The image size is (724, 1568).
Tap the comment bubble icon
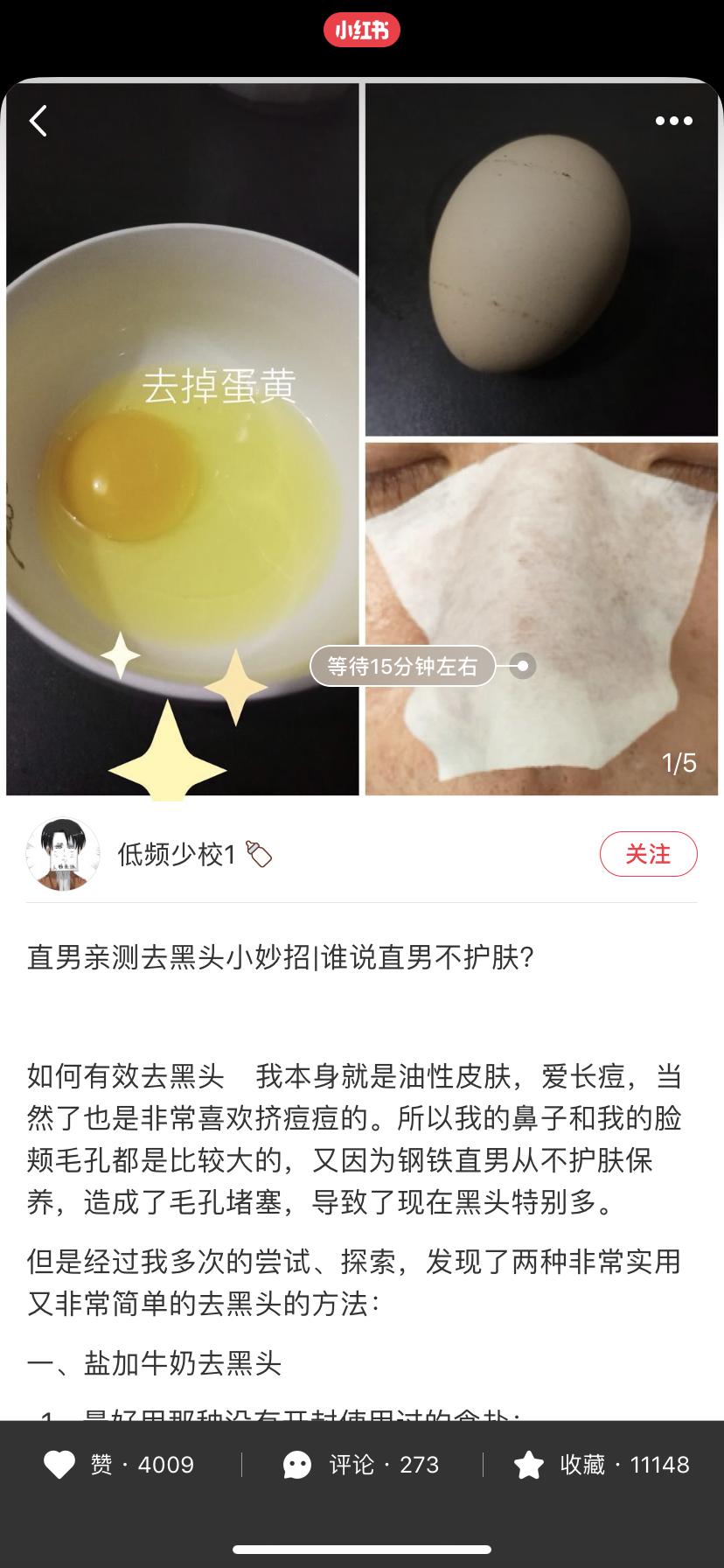[x=296, y=1465]
